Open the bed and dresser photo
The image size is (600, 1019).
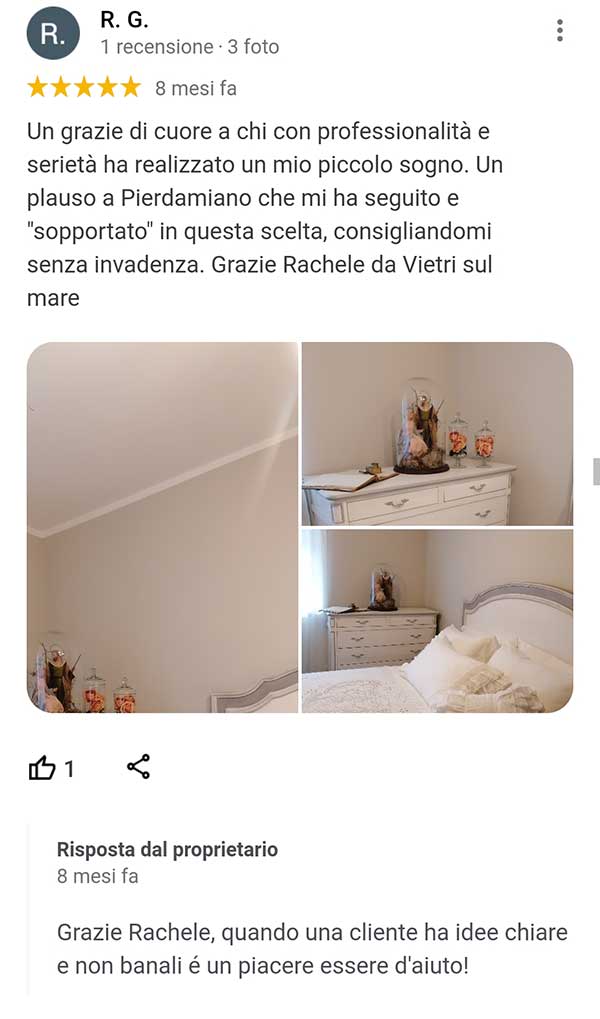tap(437, 621)
